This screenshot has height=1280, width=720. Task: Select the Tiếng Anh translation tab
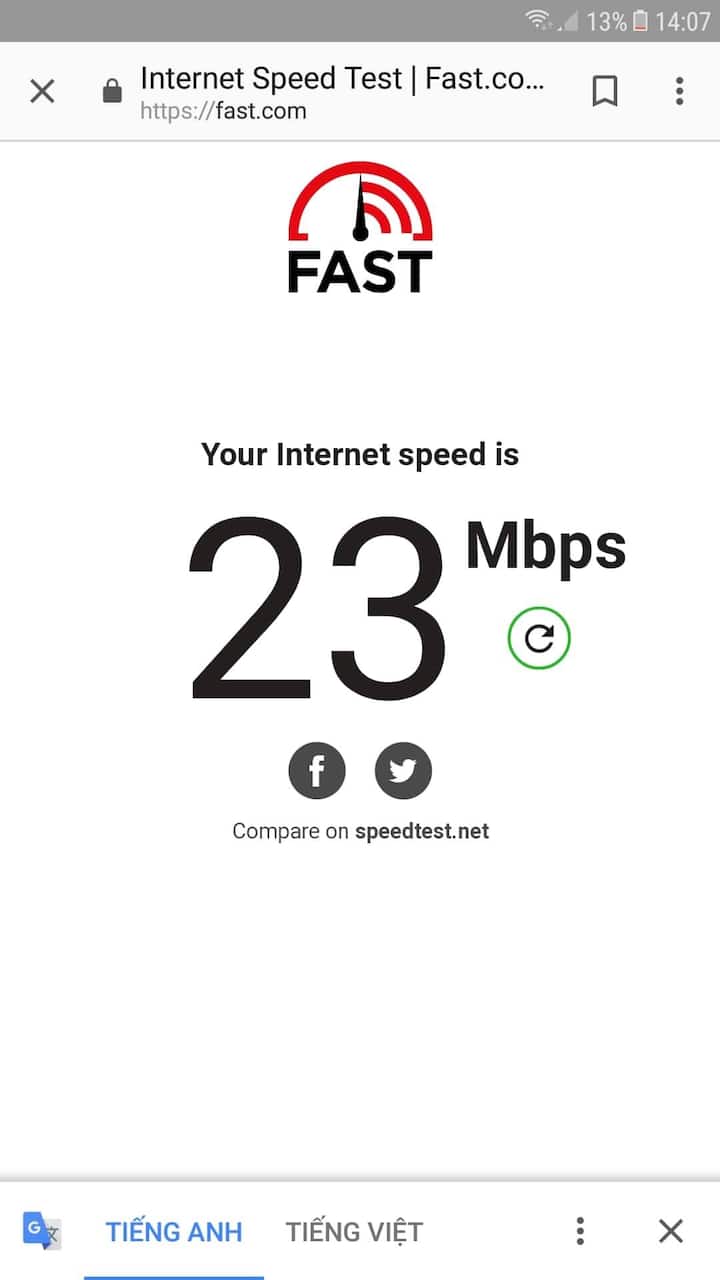[174, 1231]
